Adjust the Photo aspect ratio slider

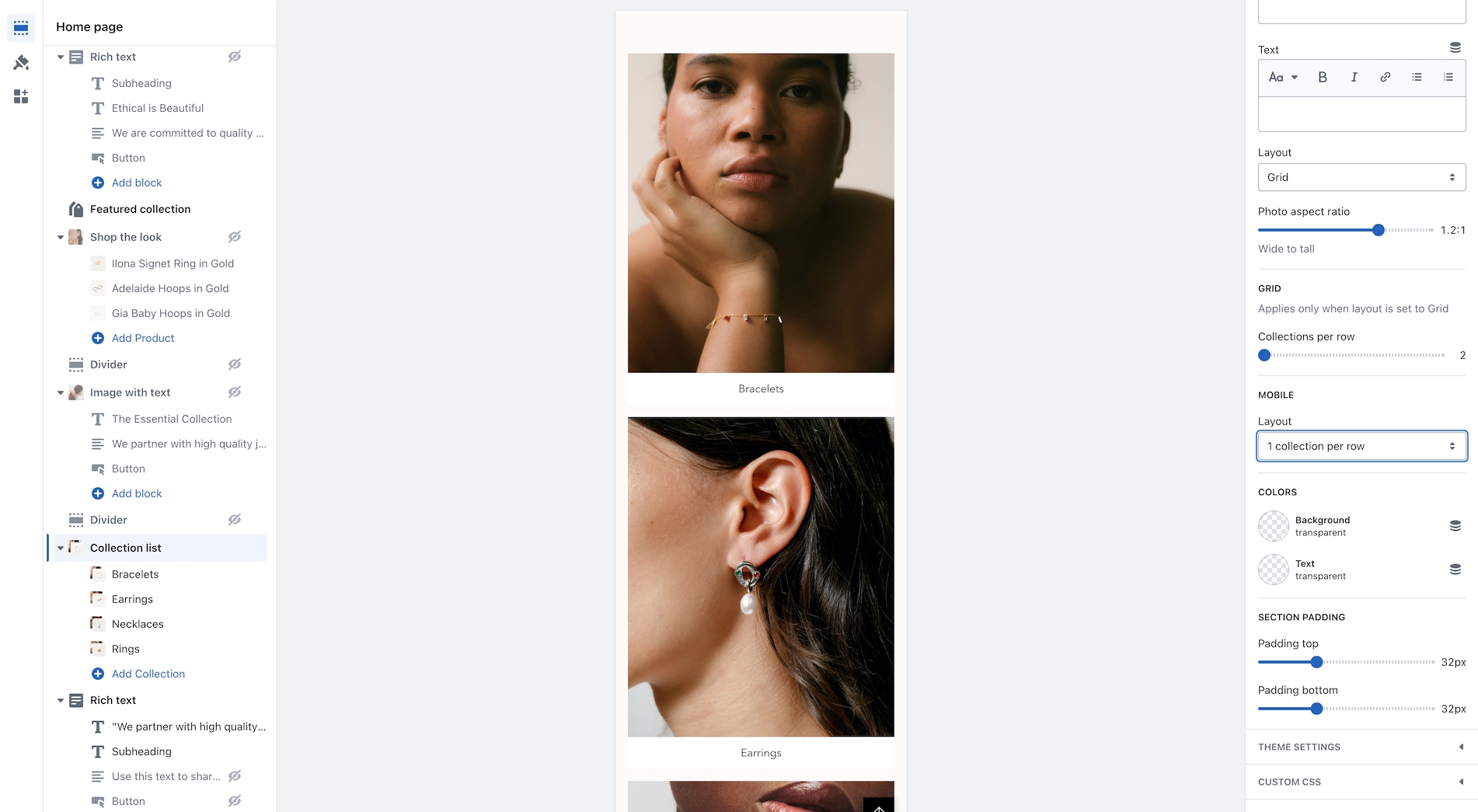(1378, 230)
